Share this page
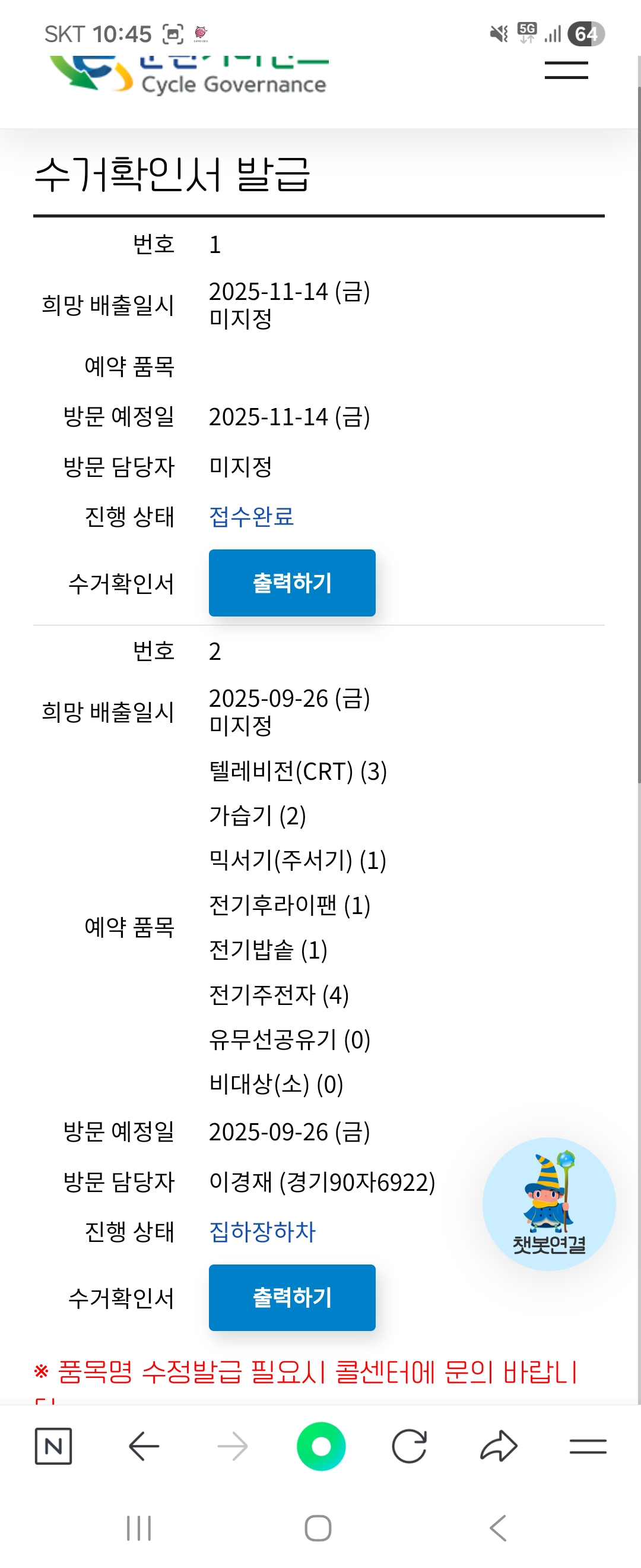Screen dimensions: 641x1568 click(499, 1446)
